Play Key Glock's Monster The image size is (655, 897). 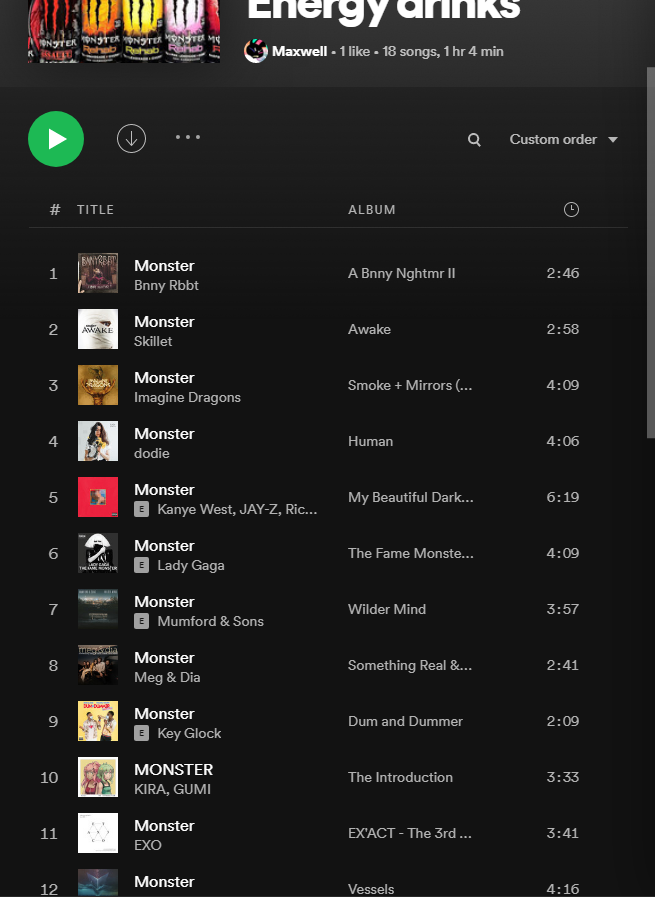[164, 714]
